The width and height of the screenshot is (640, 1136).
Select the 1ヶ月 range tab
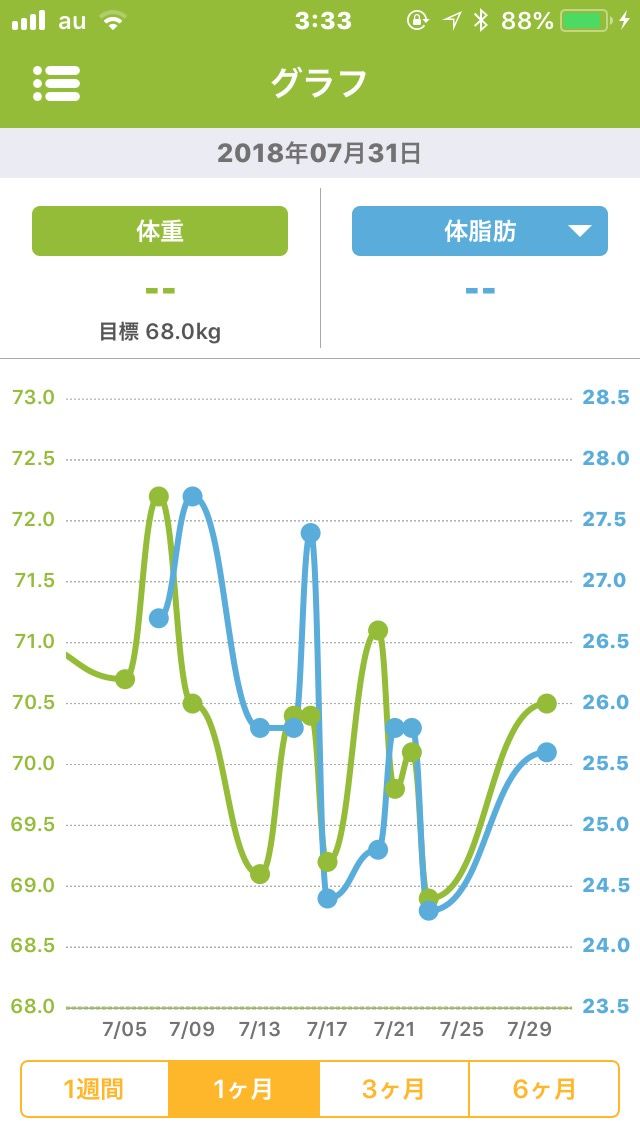(x=244, y=1089)
